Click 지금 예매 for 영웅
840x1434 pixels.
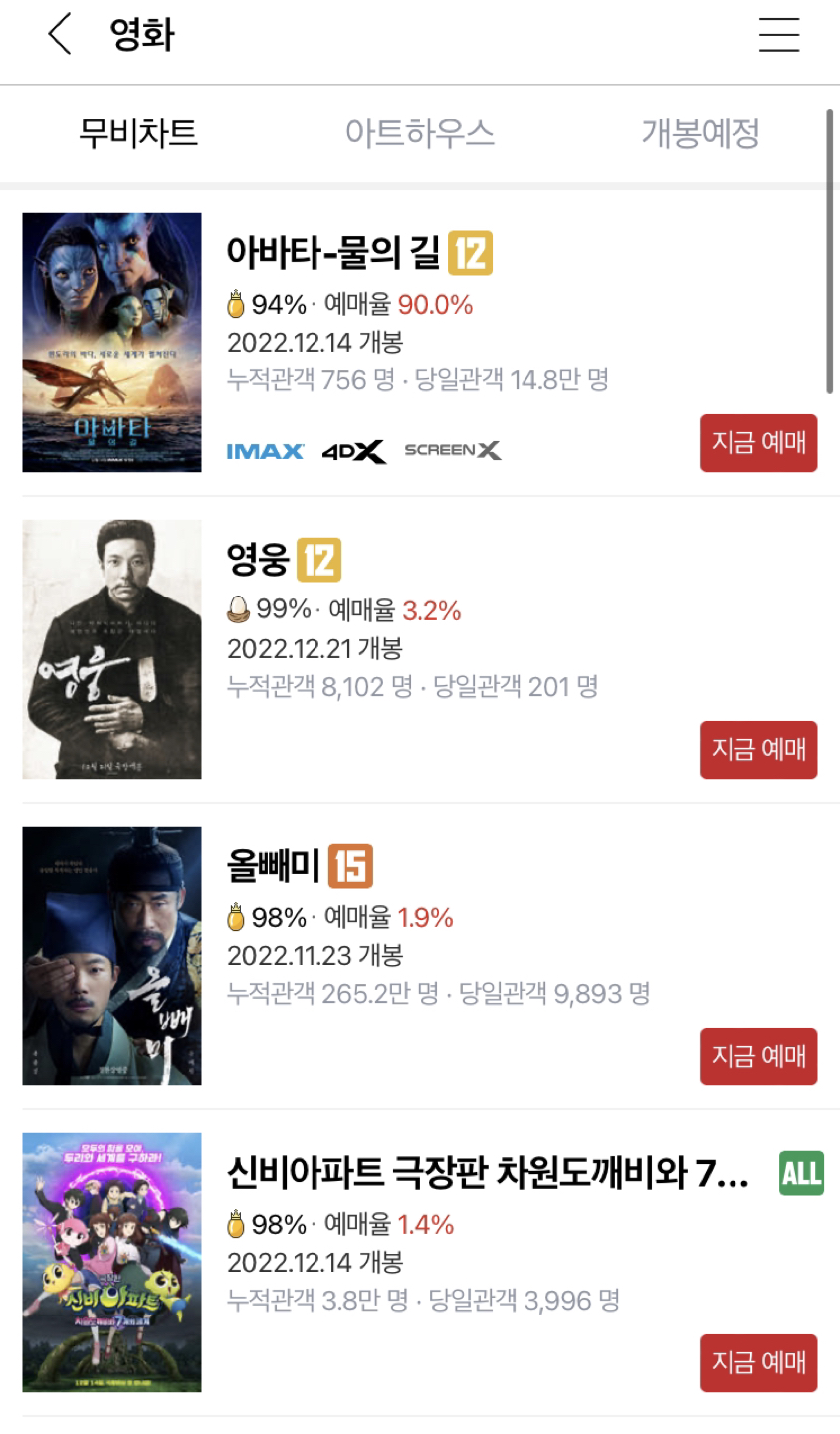(x=758, y=749)
